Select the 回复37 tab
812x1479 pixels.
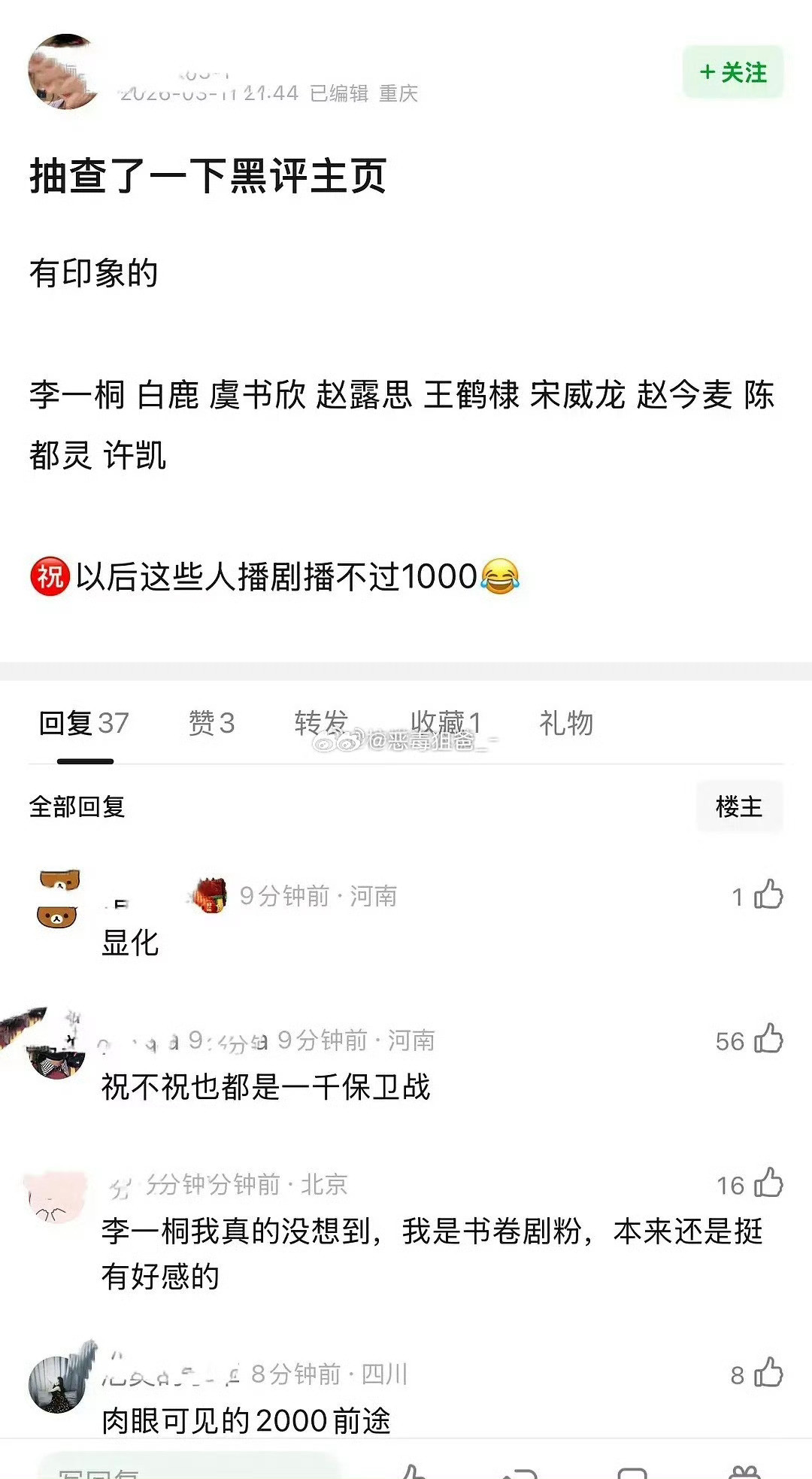coord(83,724)
